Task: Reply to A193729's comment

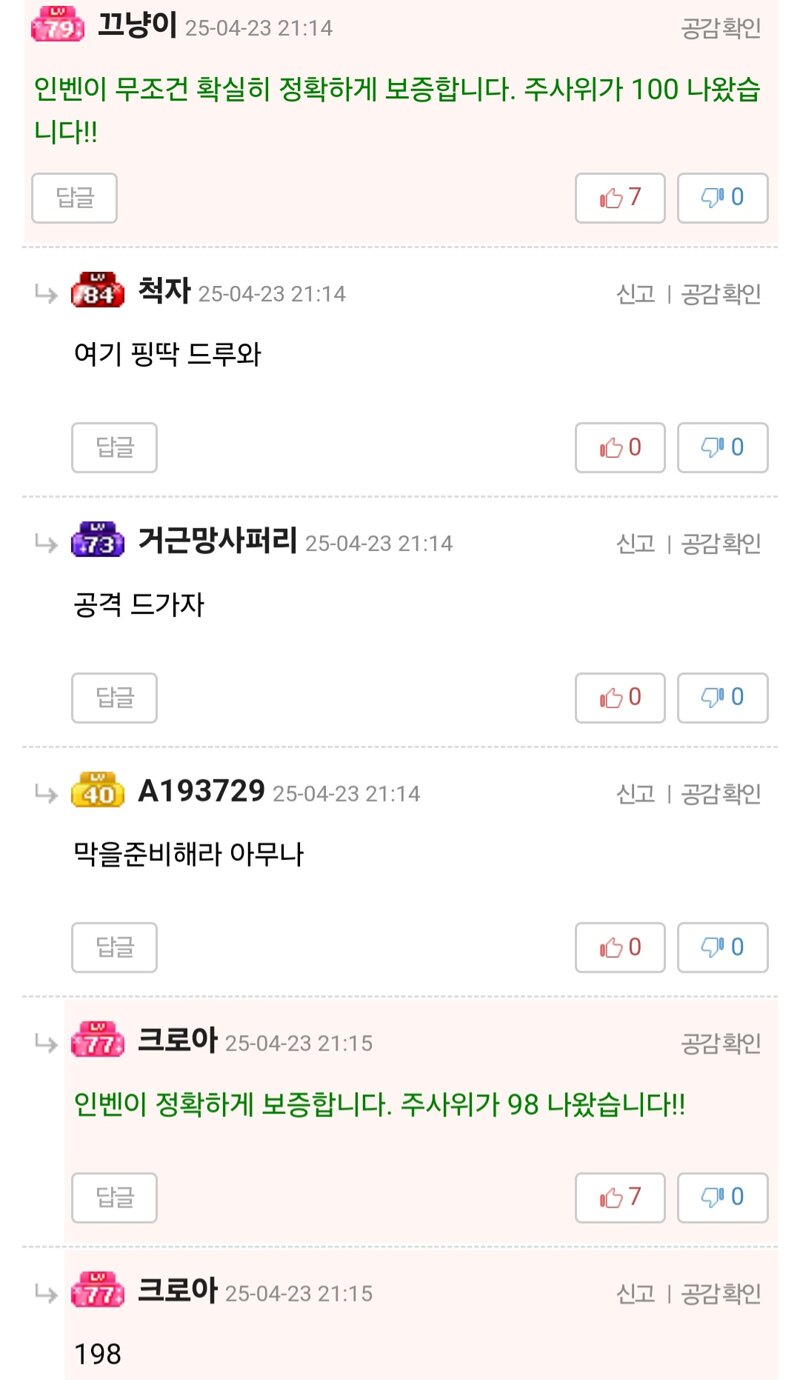Action: click(x=114, y=948)
